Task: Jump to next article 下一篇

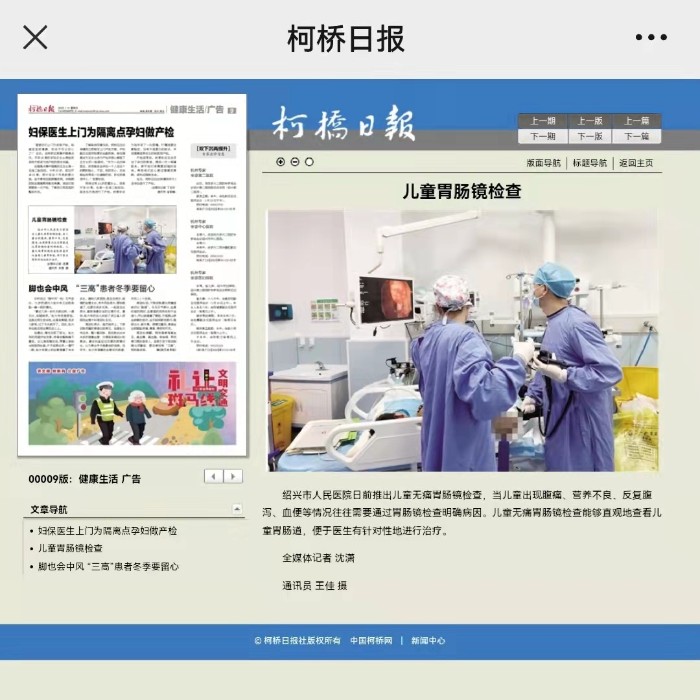Action: [x=637, y=136]
